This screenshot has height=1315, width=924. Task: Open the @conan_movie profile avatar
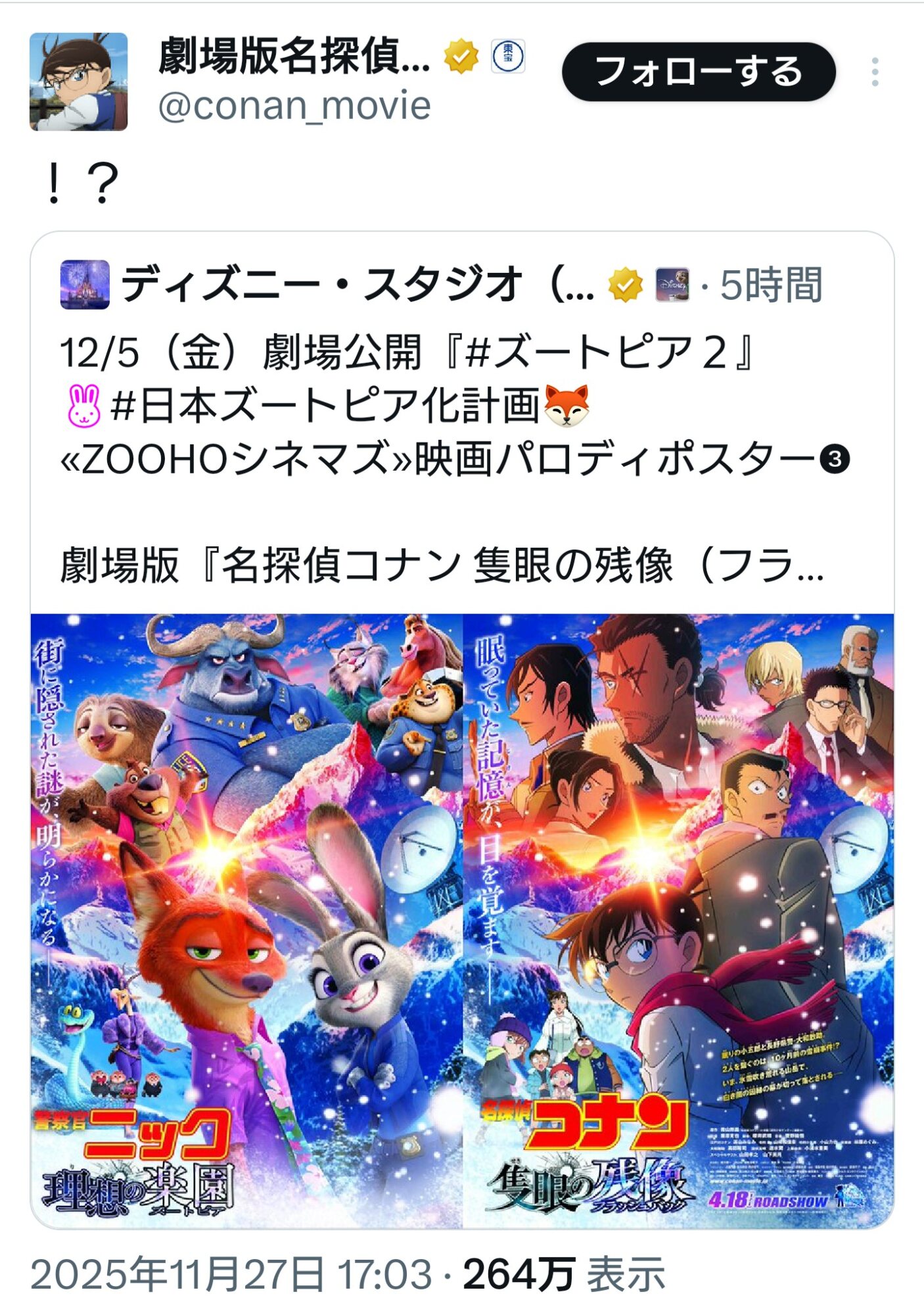pos(78,82)
